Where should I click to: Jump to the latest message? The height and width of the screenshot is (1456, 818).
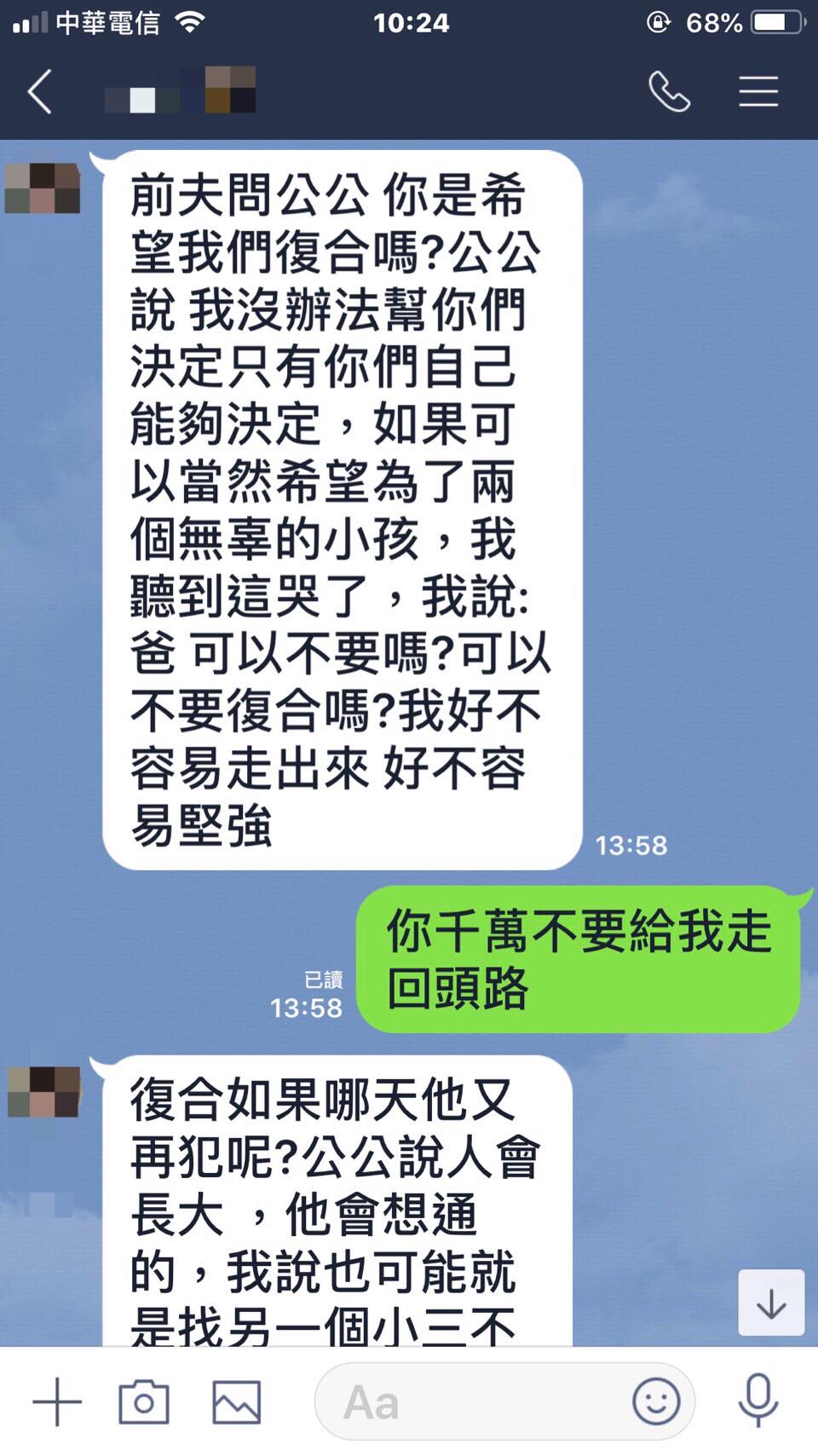tap(771, 1303)
